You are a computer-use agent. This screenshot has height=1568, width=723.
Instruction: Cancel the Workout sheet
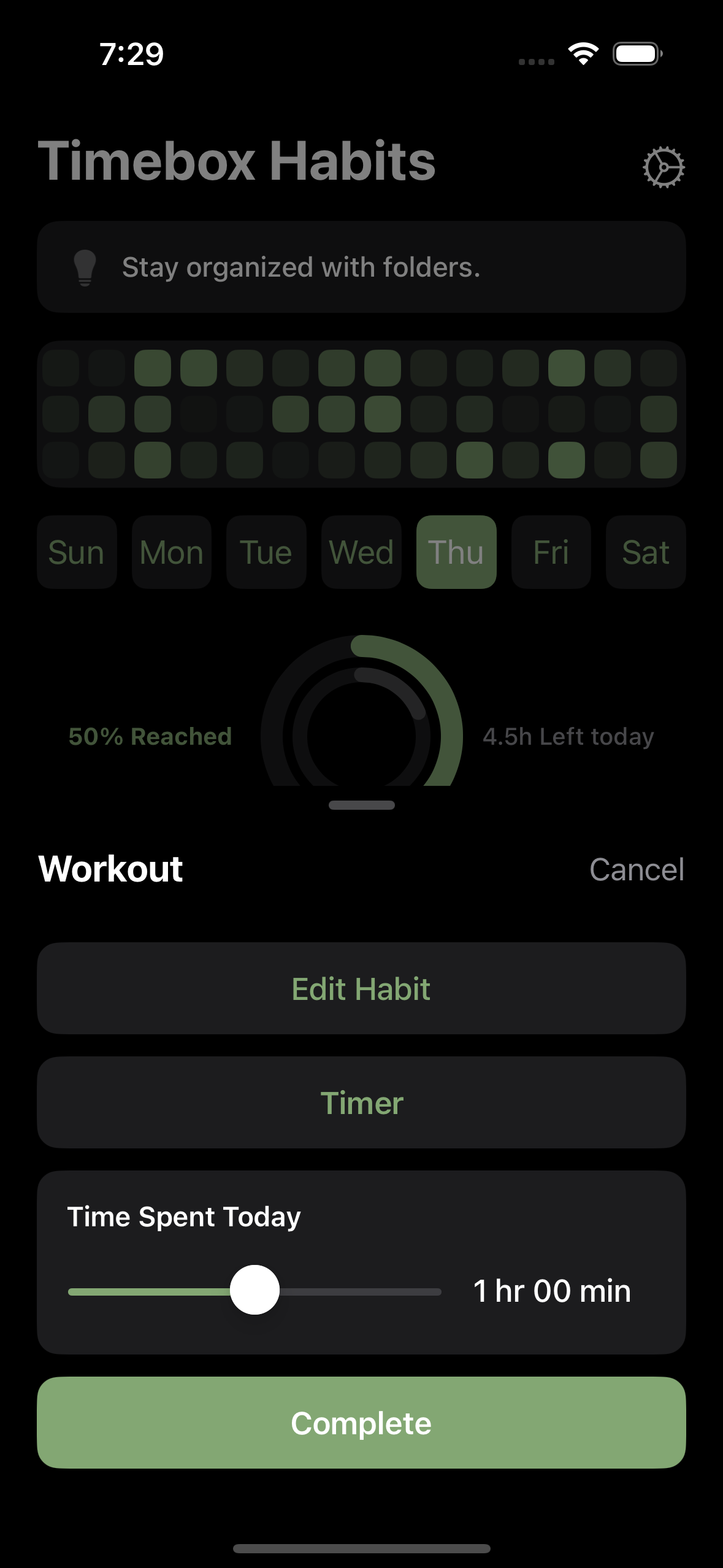637,869
